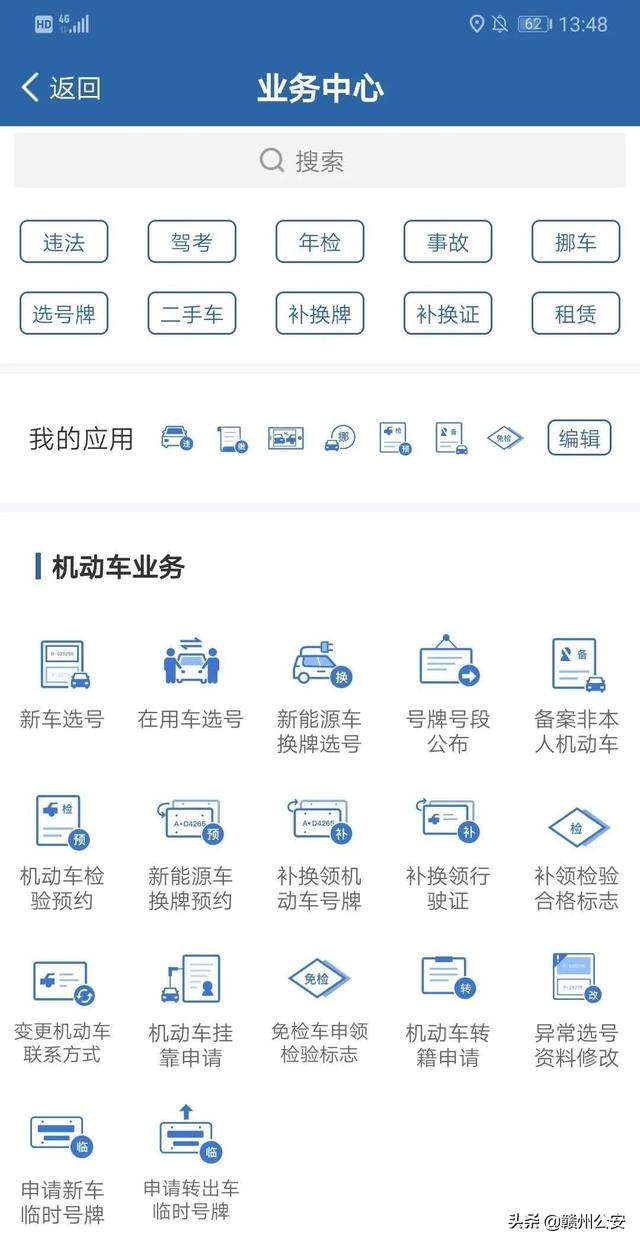The image size is (640, 1244).
Task: Select the 违法 chip
Action: pos(64,242)
